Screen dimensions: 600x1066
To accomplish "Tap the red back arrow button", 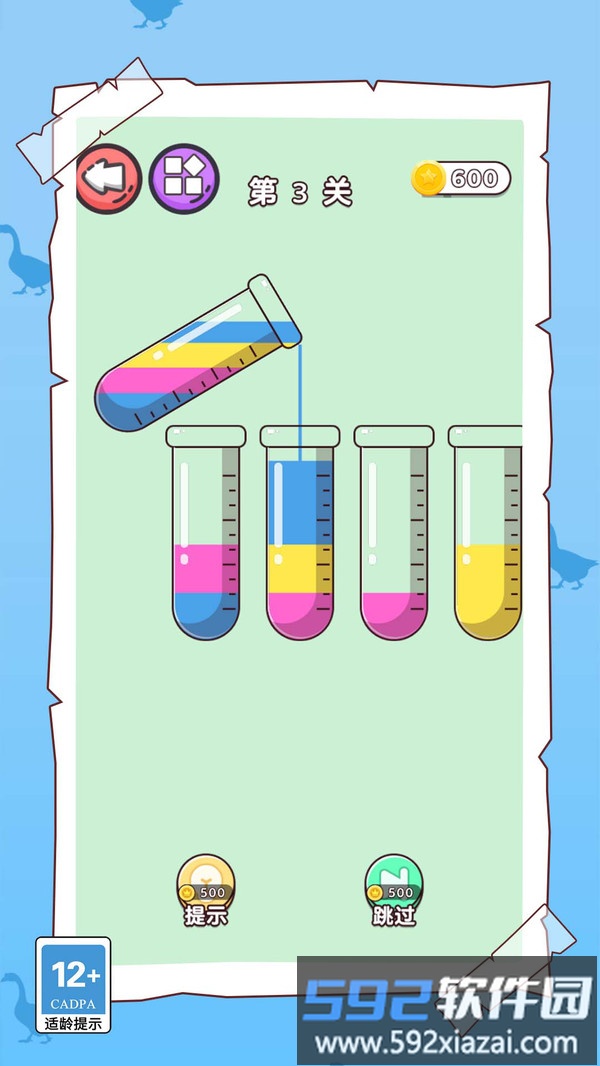I will [109, 179].
